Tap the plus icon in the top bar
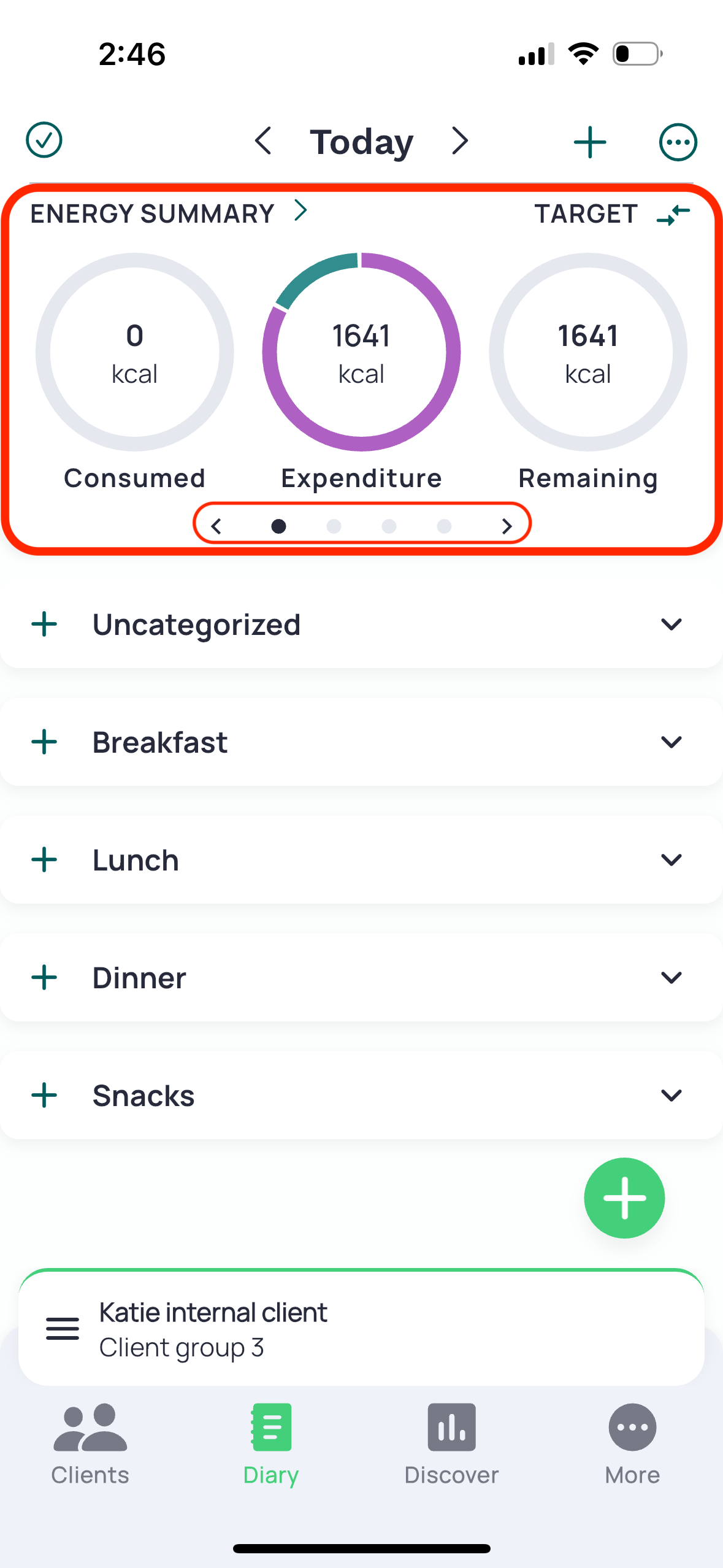This screenshot has height=1568, width=723. point(590,142)
